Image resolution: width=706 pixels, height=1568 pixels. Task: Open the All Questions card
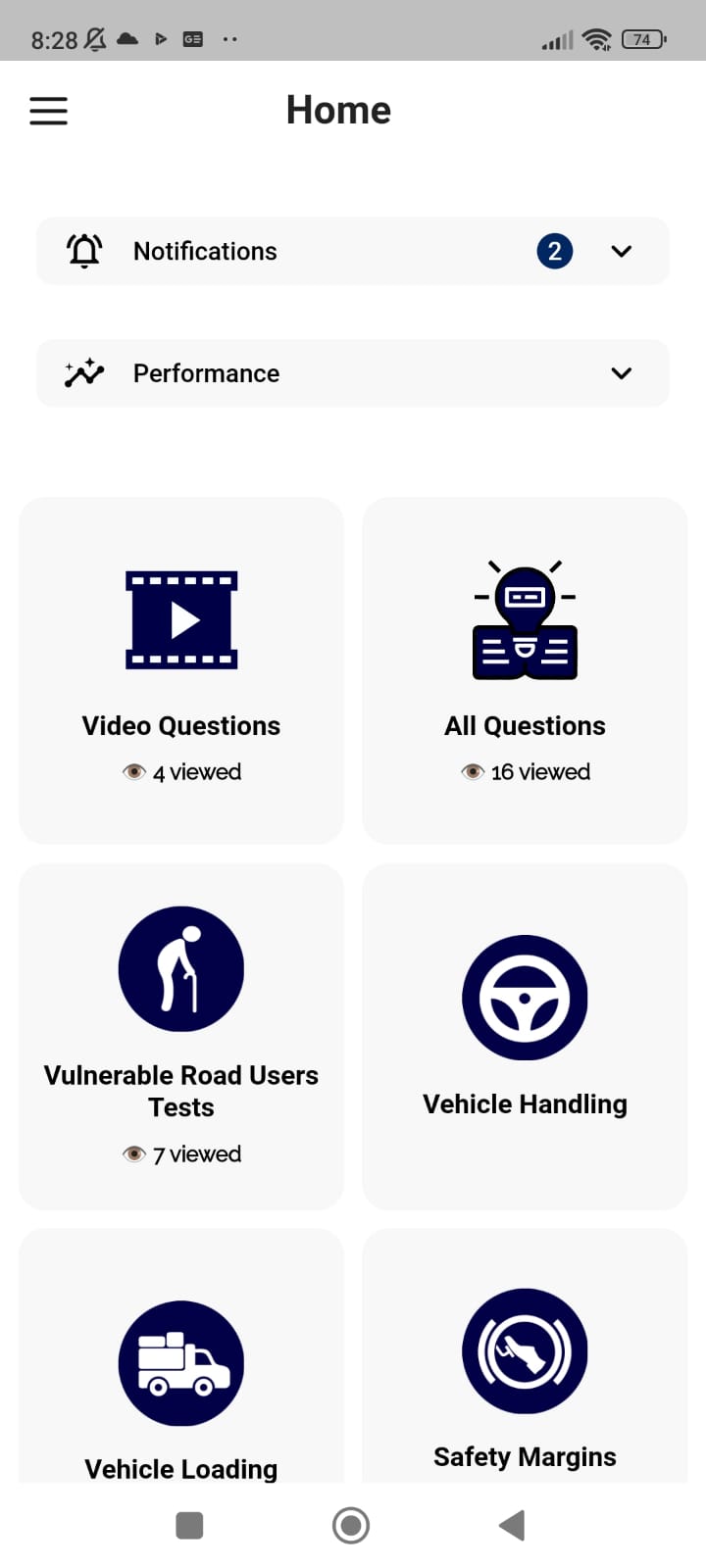coord(525,669)
